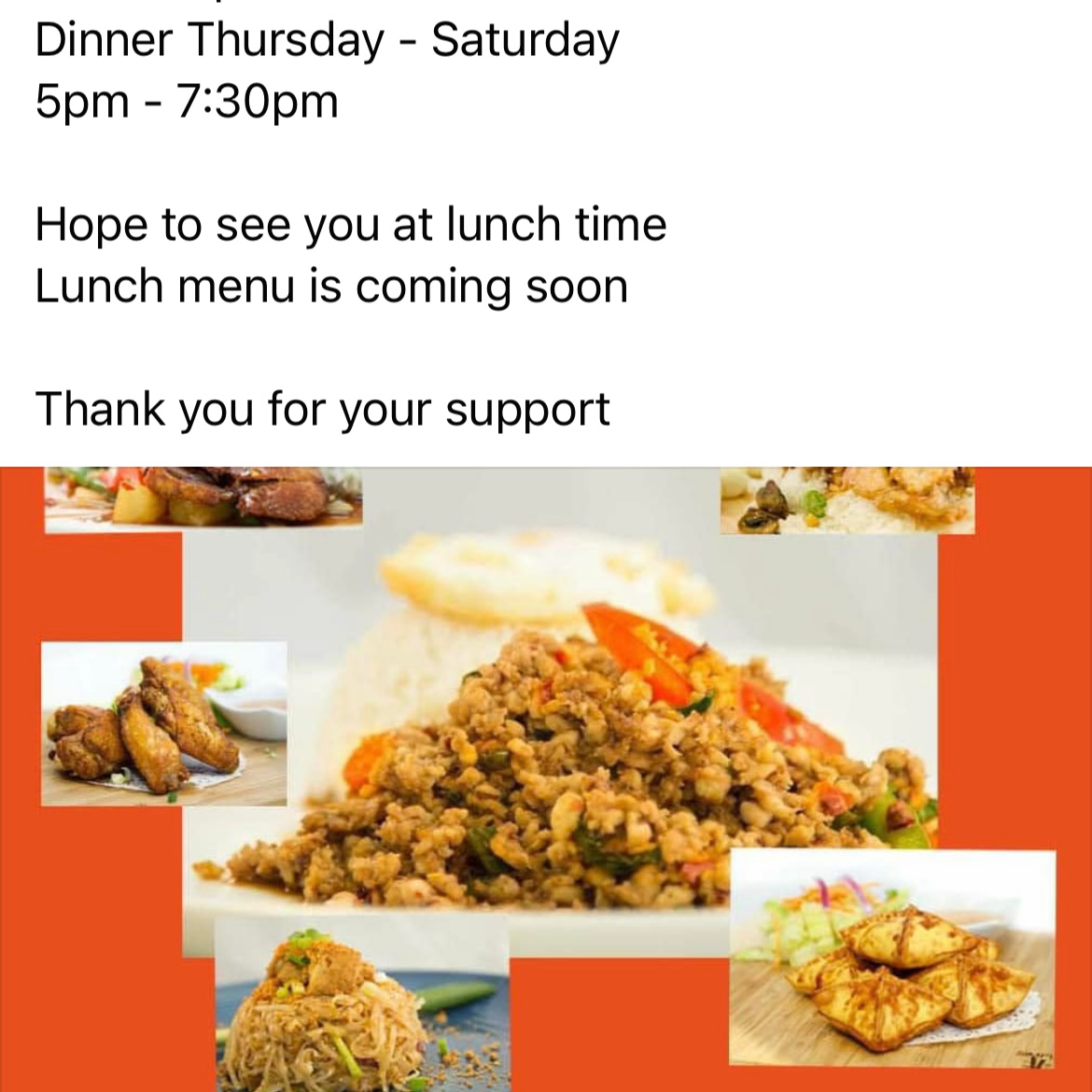Open the food collage photo in the post

[546, 779]
